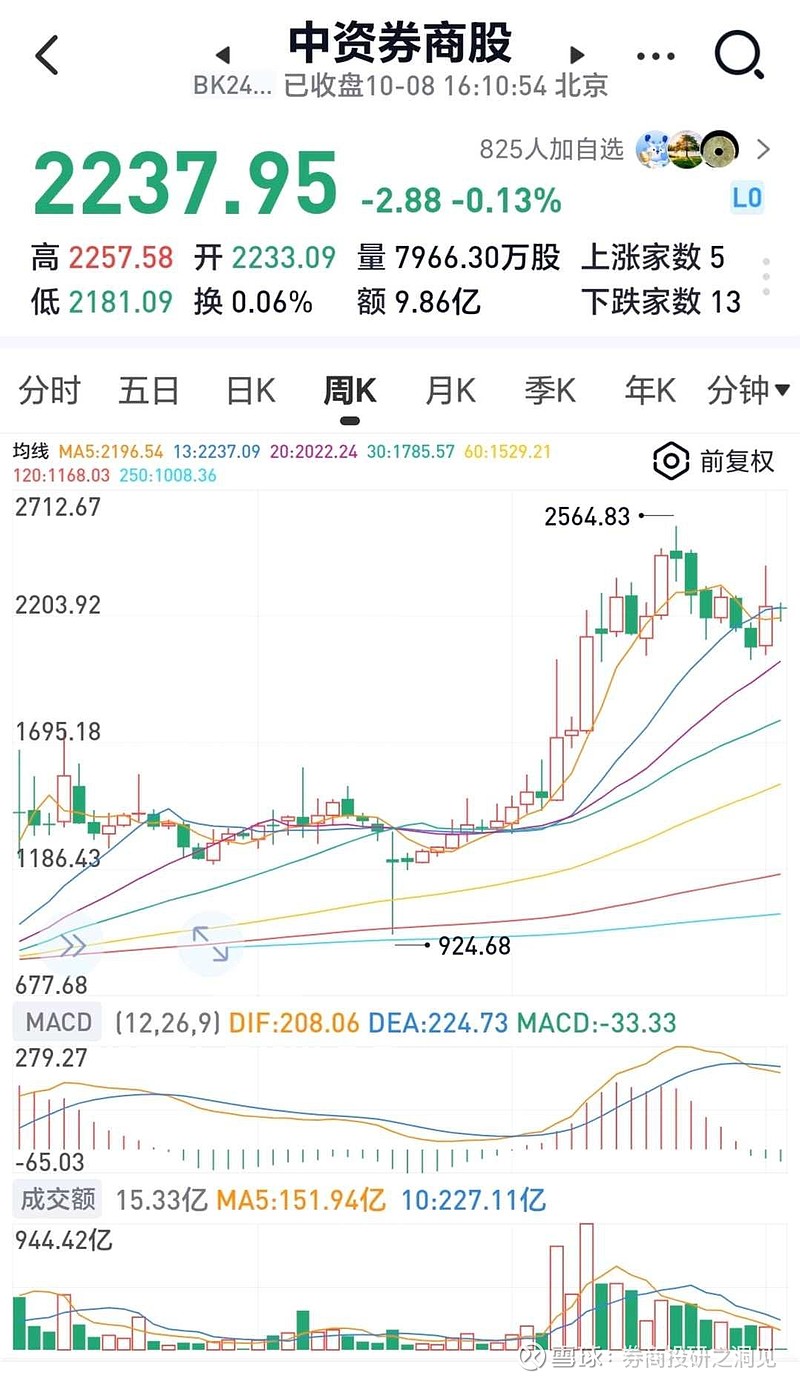Screen dimensions: 800x1382
Task: Select the 周K weekly chart tab
Action: coord(349,391)
